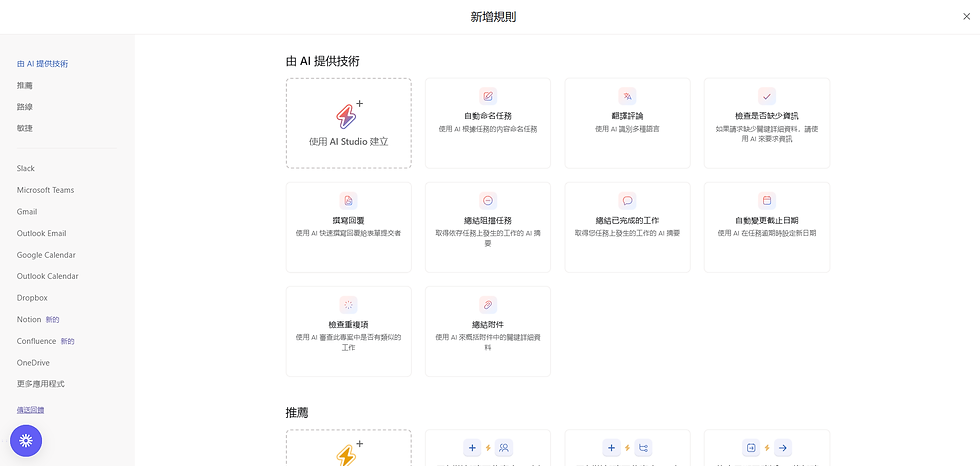Select Gmail in the app list
This screenshot has height=466, width=980.
tap(27, 212)
